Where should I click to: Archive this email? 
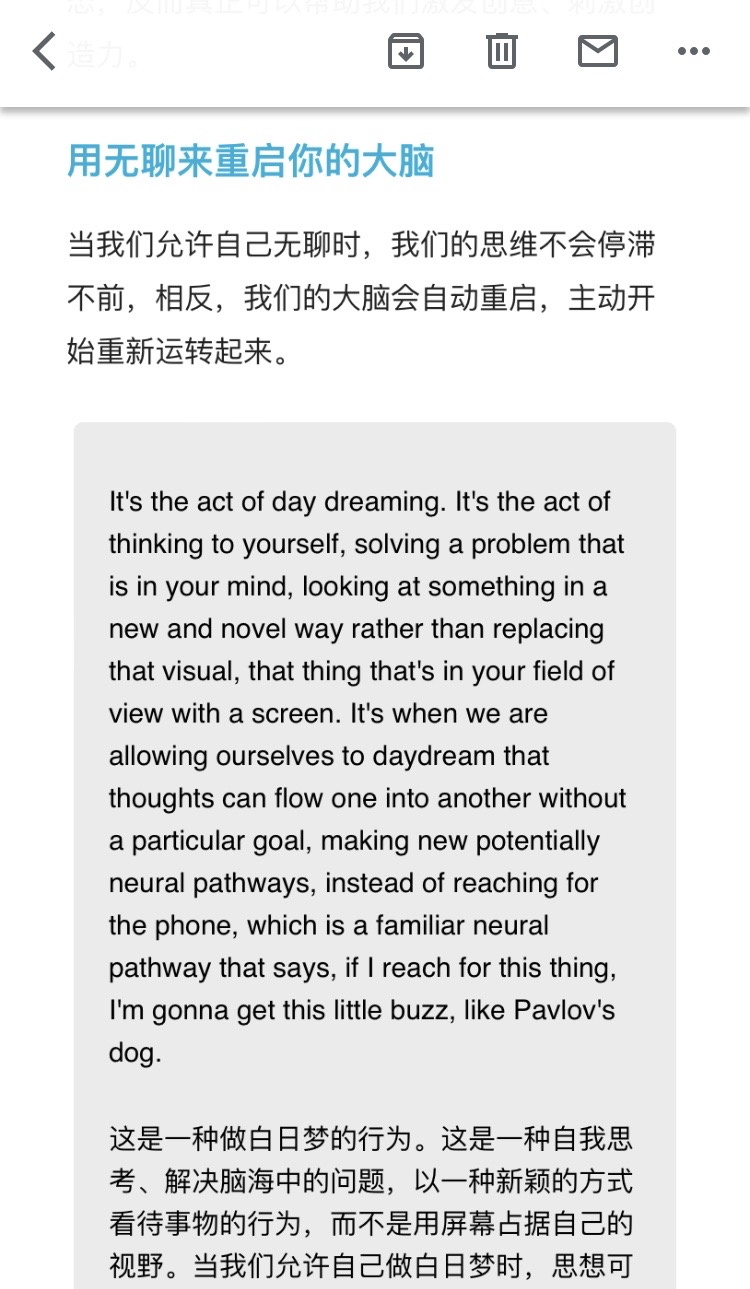coord(406,51)
